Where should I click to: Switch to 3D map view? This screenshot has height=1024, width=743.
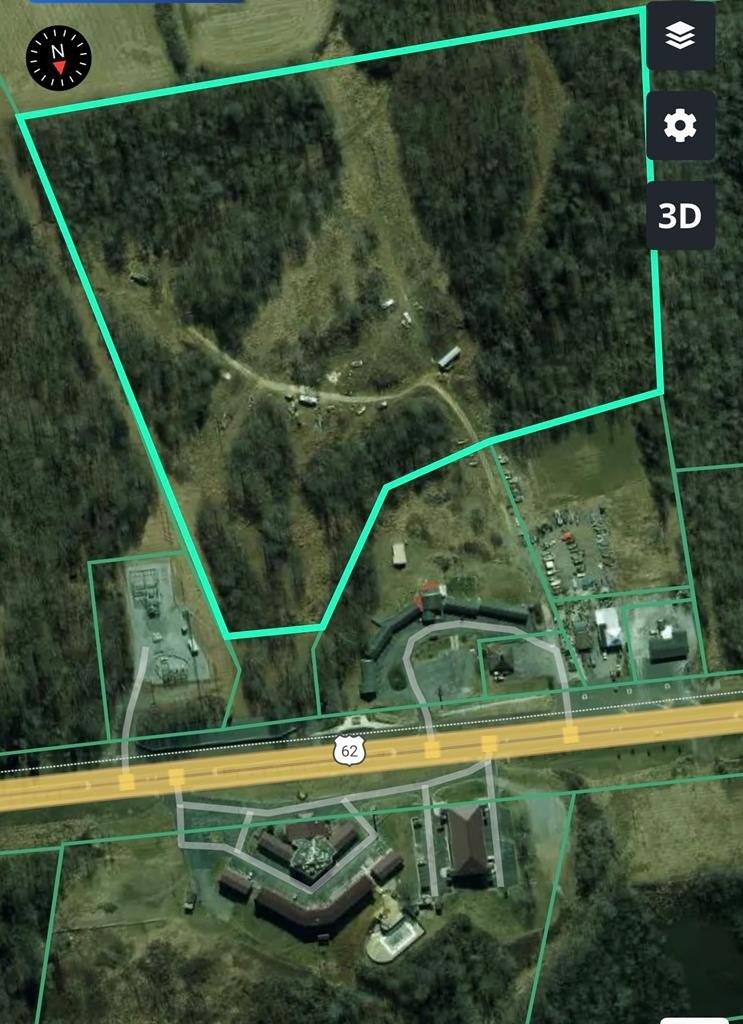(680, 215)
